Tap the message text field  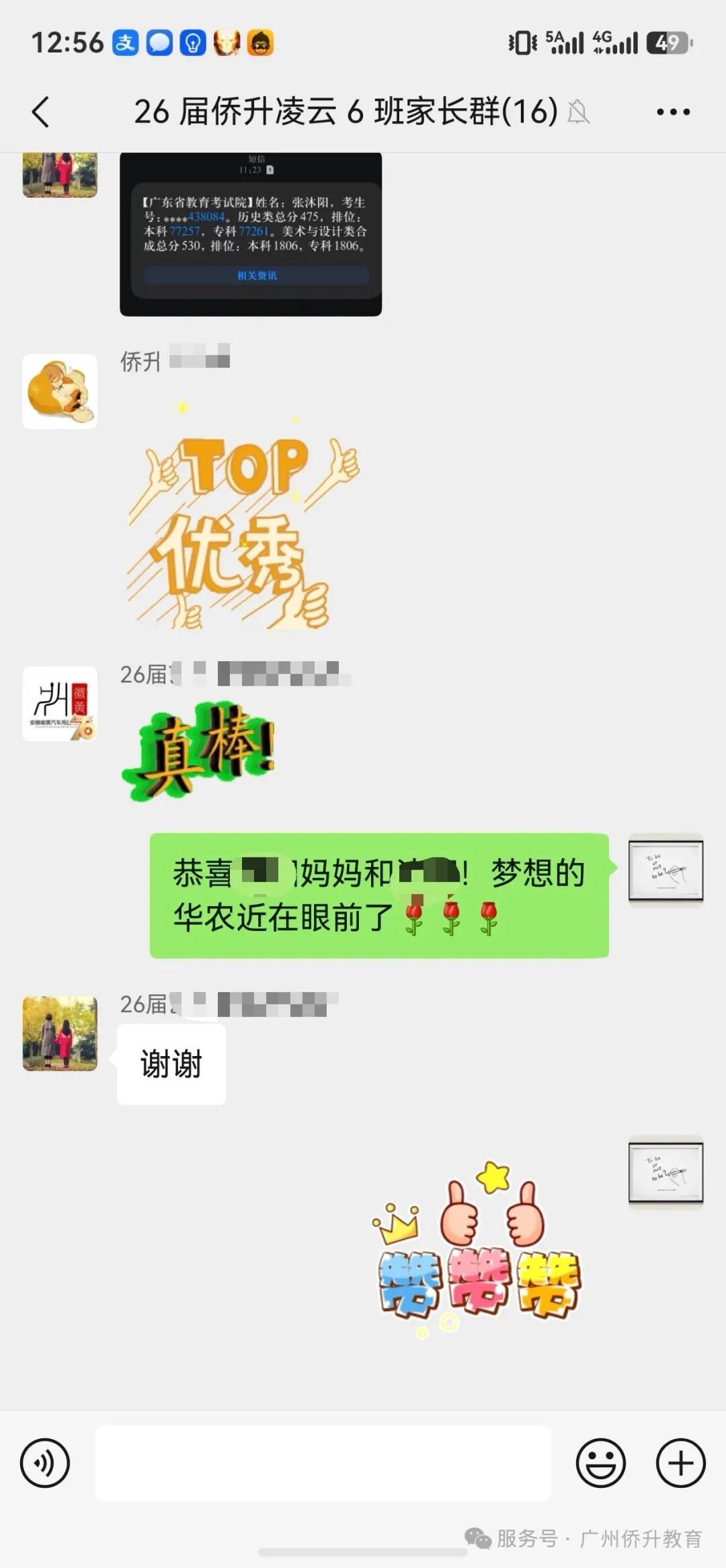(x=323, y=1463)
